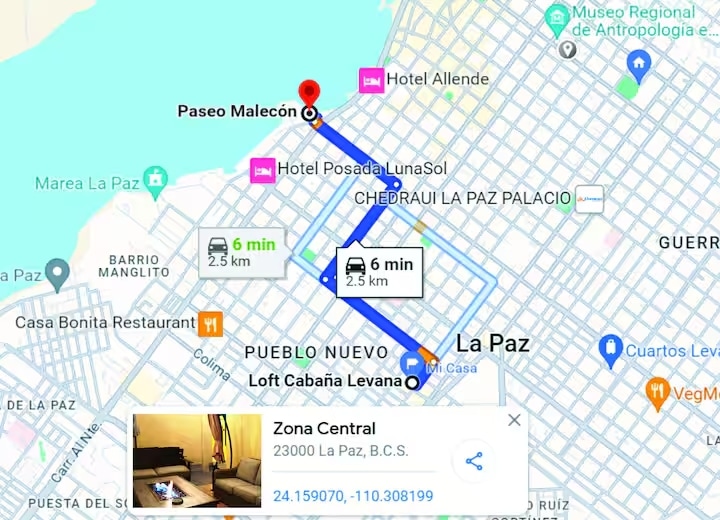Open the Mi Casa marker

tap(411, 362)
